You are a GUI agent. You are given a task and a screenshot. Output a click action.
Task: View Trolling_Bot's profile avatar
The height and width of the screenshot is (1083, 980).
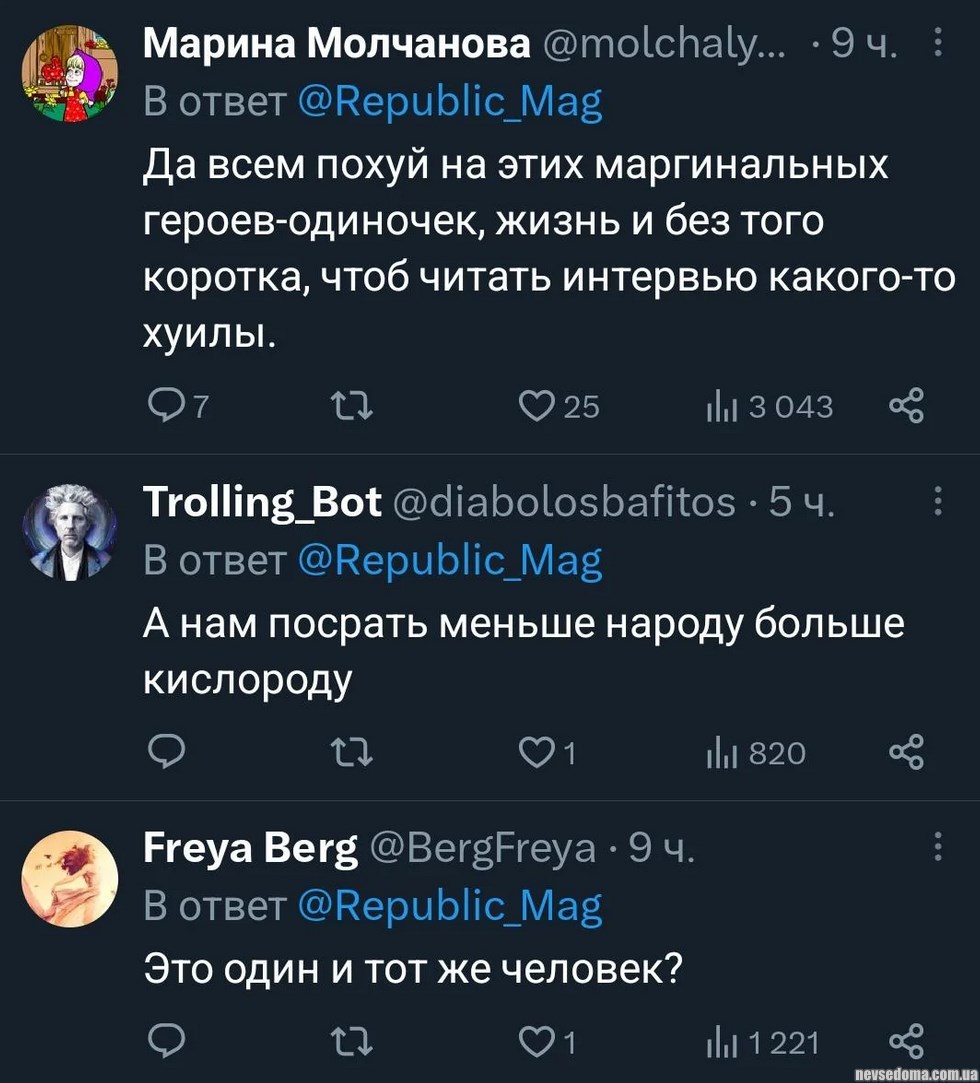[69, 531]
